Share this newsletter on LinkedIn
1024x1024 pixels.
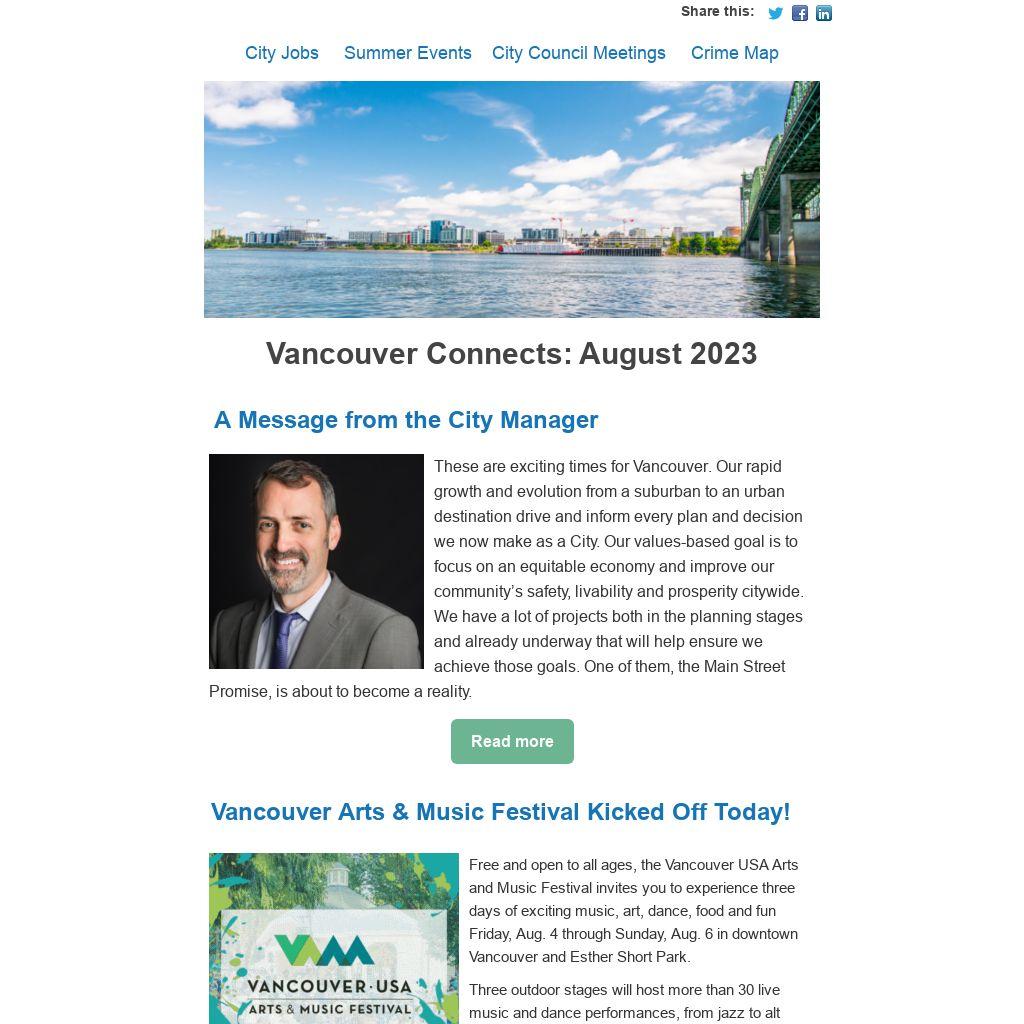(824, 13)
